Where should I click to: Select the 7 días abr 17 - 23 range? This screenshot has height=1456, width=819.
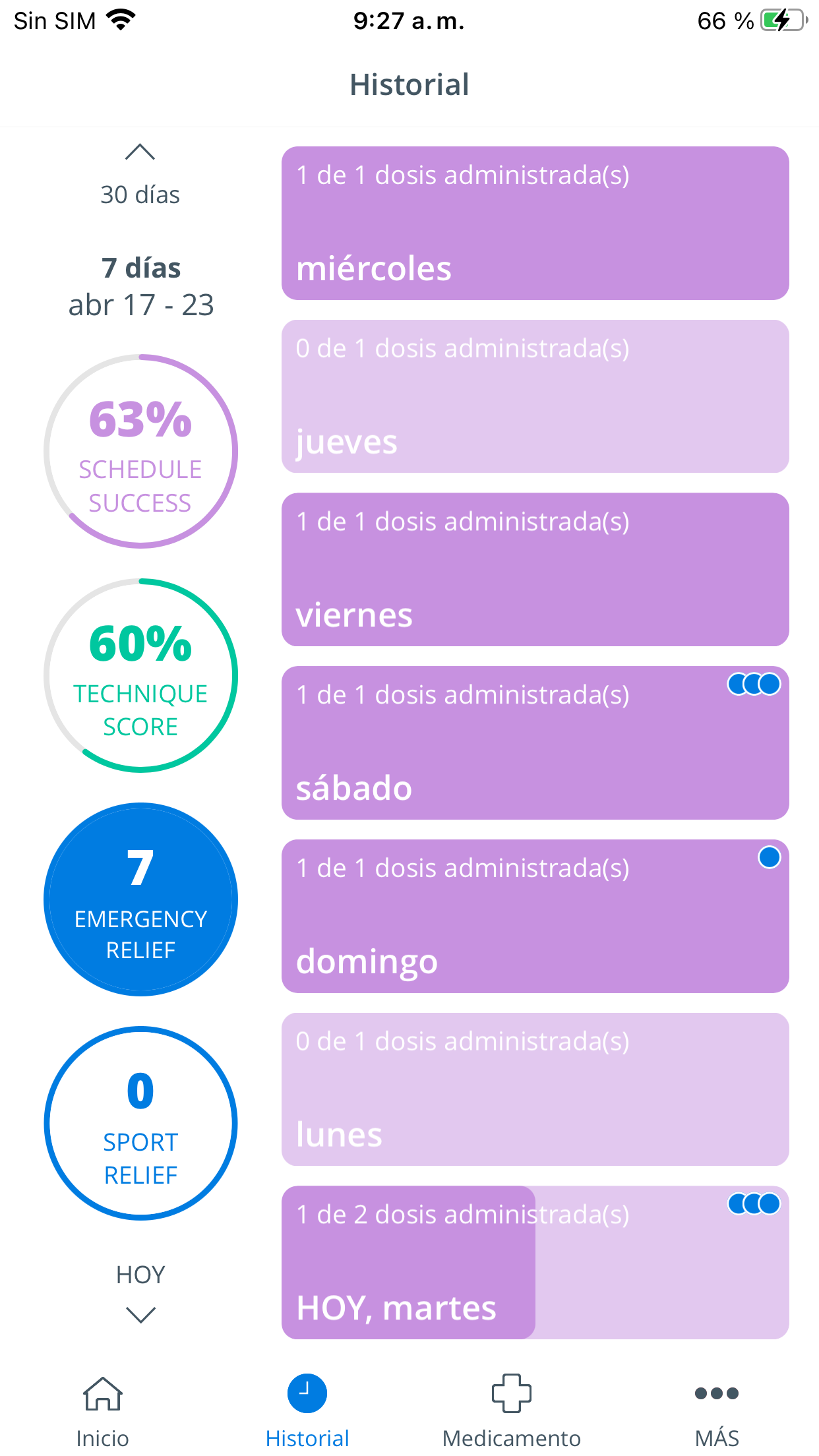140,285
